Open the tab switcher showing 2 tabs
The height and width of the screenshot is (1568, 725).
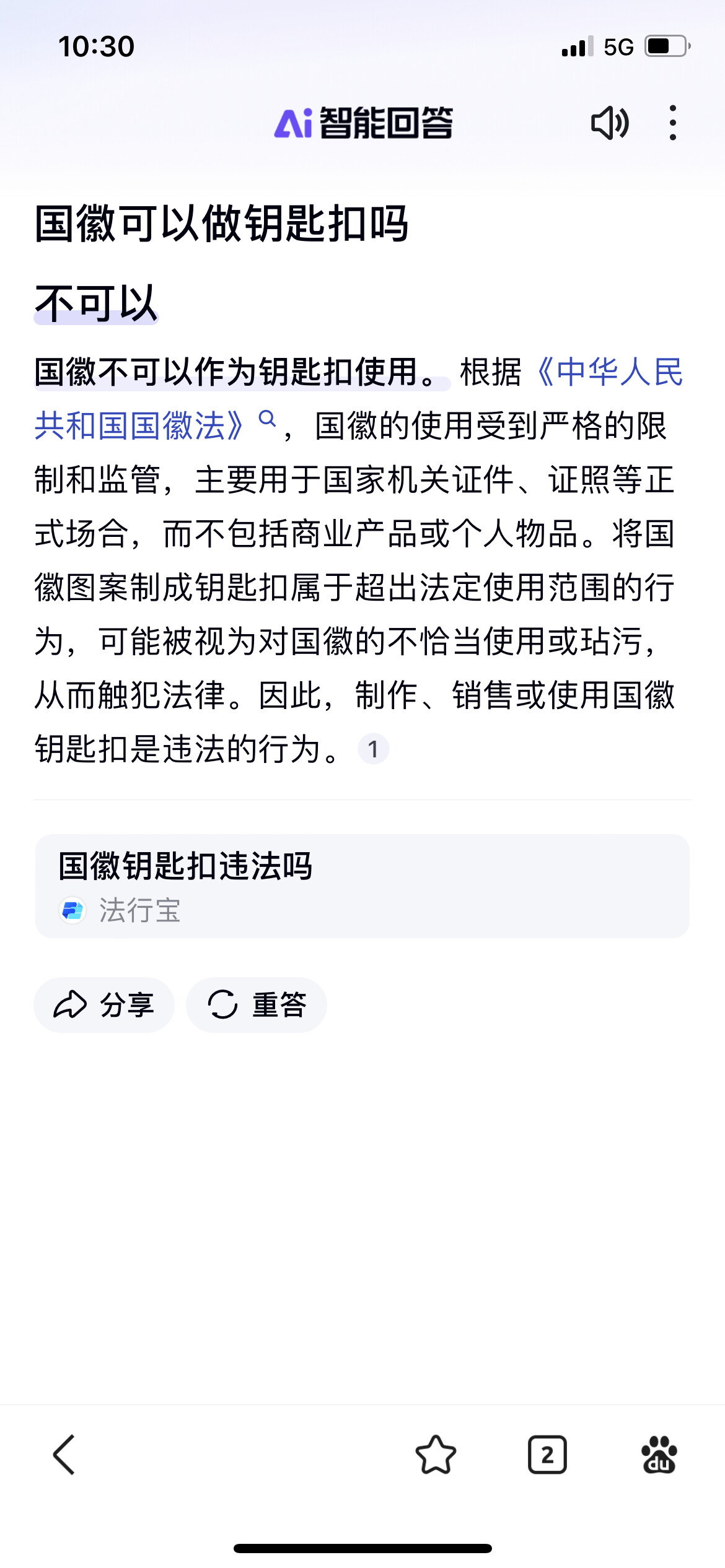547,1455
